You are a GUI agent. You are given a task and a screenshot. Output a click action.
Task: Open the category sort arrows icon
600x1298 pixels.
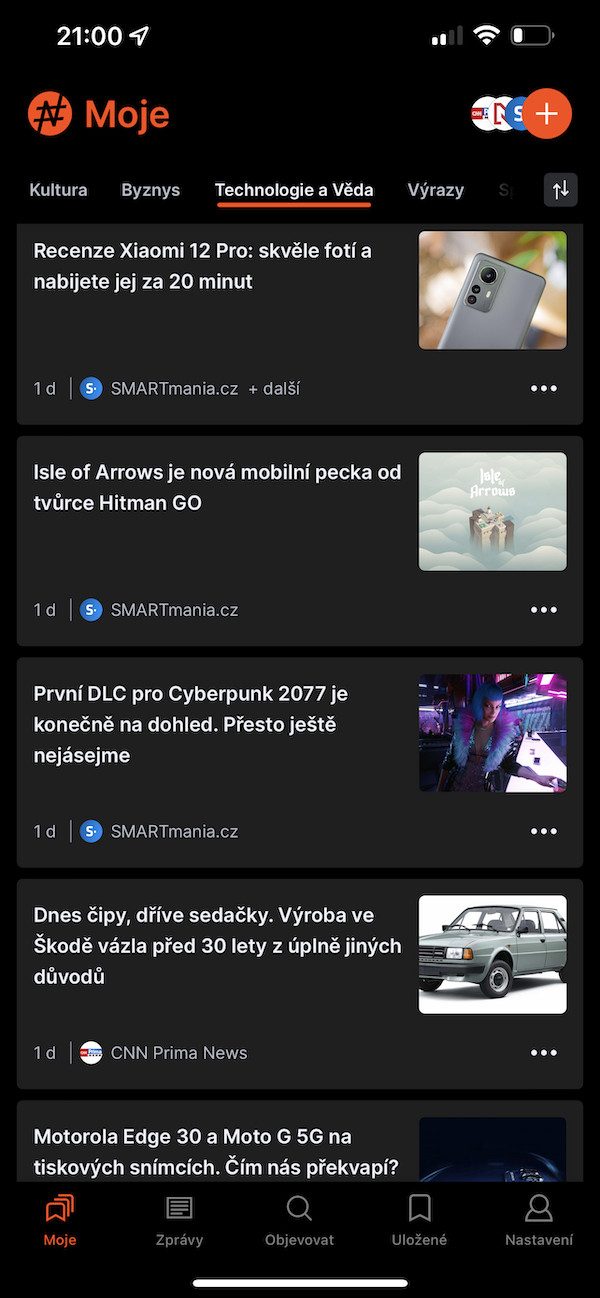[561, 190]
